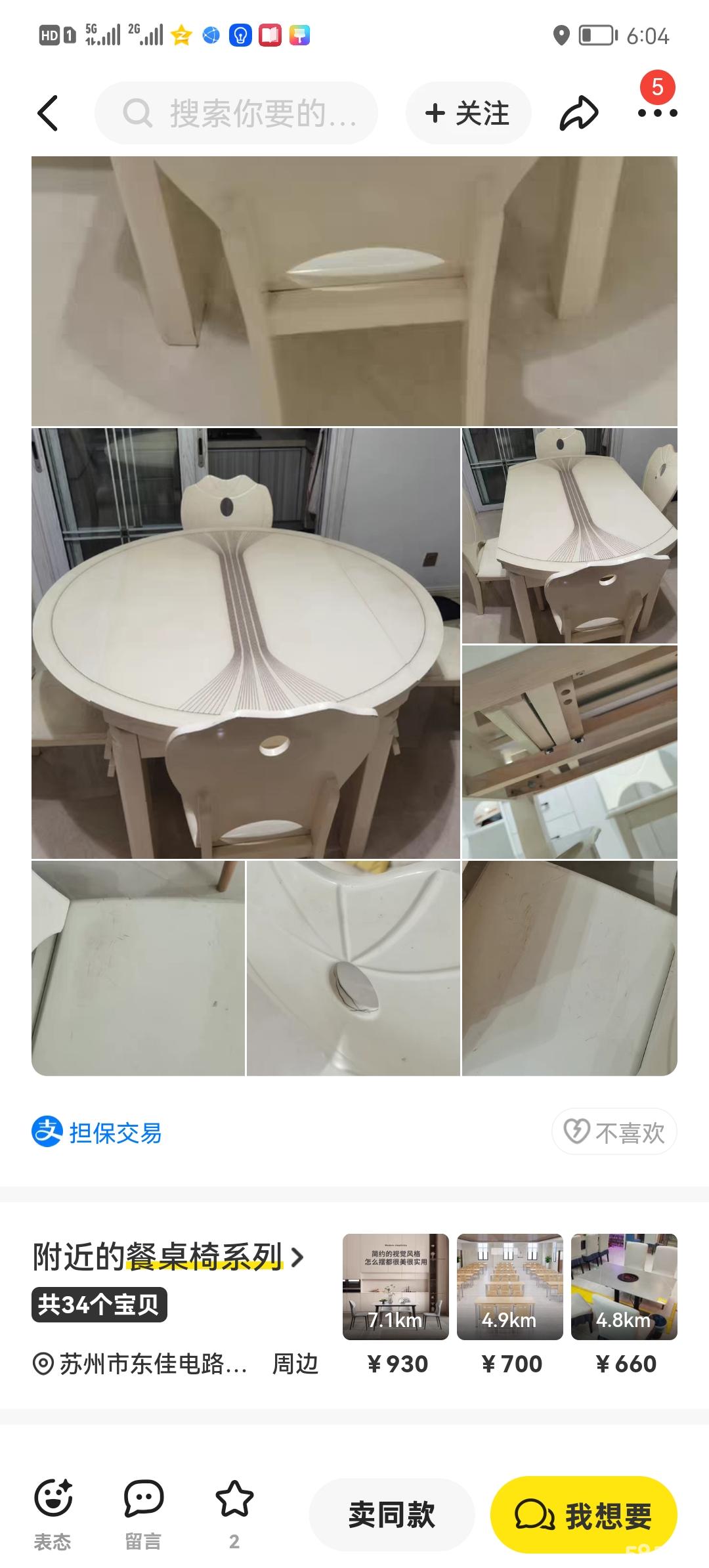Open the nearby item priced ¥660
This screenshot has width=709, height=1568.
(624, 1287)
